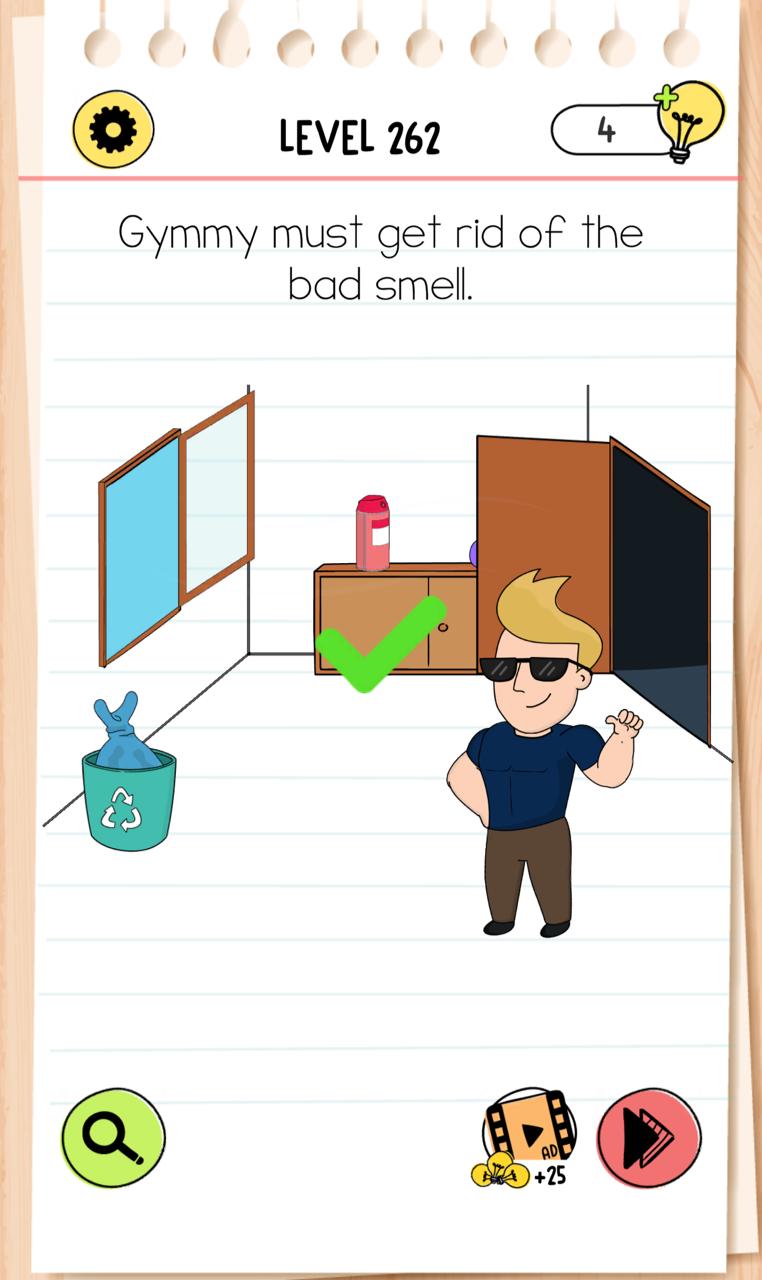Open the settings gear
Screen dimensions: 762x1280
(113, 129)
